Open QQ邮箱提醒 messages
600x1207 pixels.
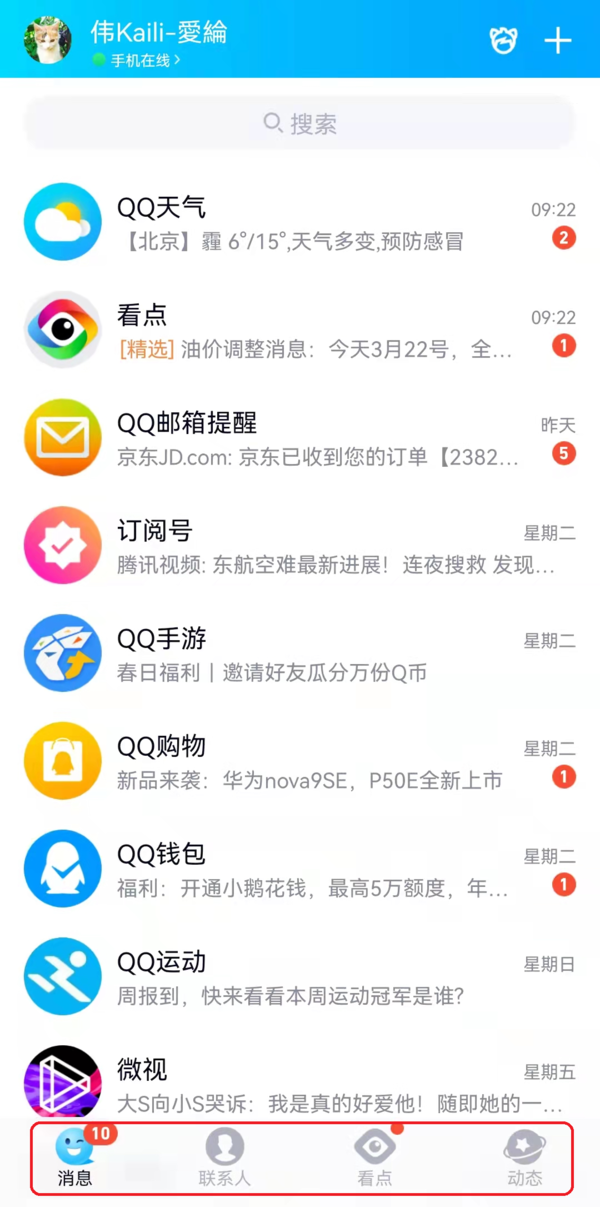coord(300,439)
